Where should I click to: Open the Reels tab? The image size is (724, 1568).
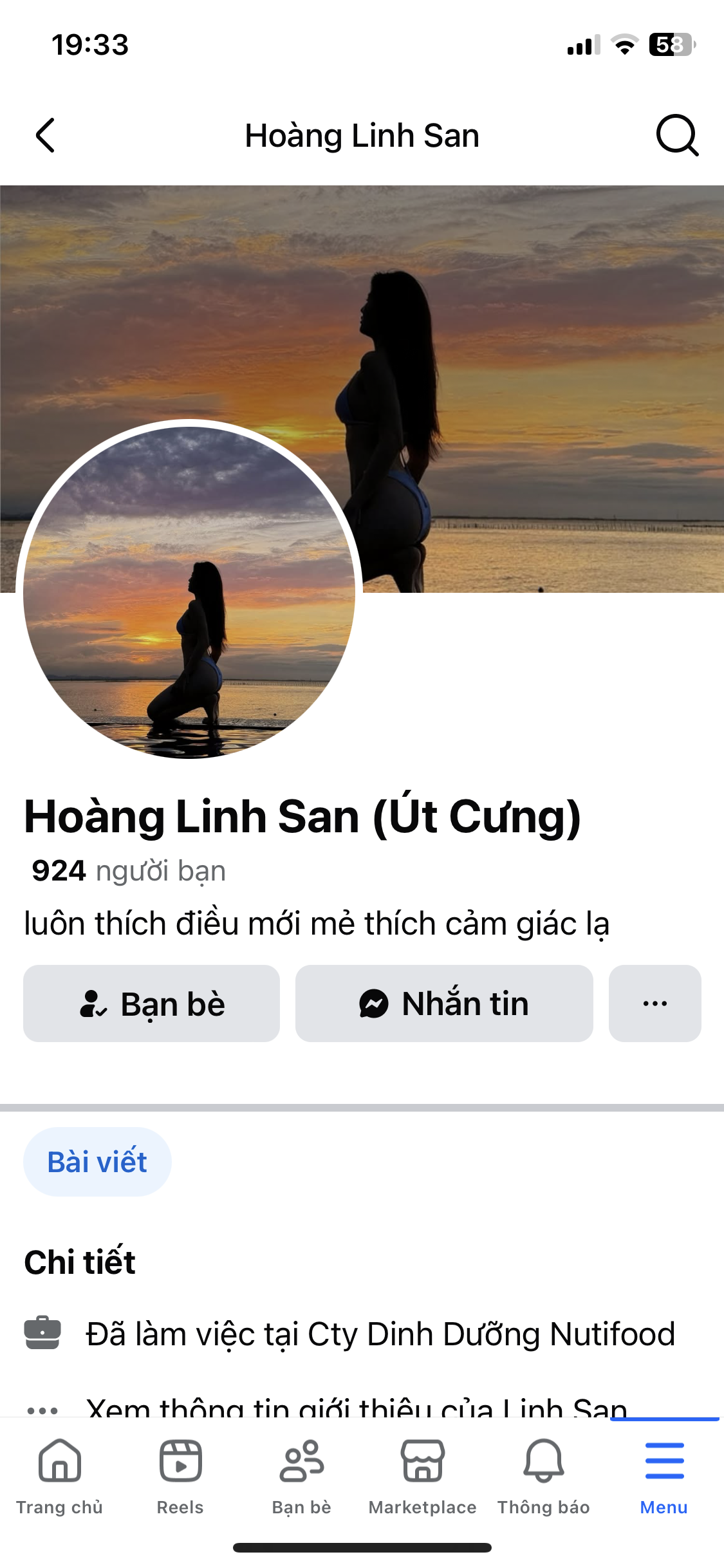pyautogui.click(x=180, y=1474)
